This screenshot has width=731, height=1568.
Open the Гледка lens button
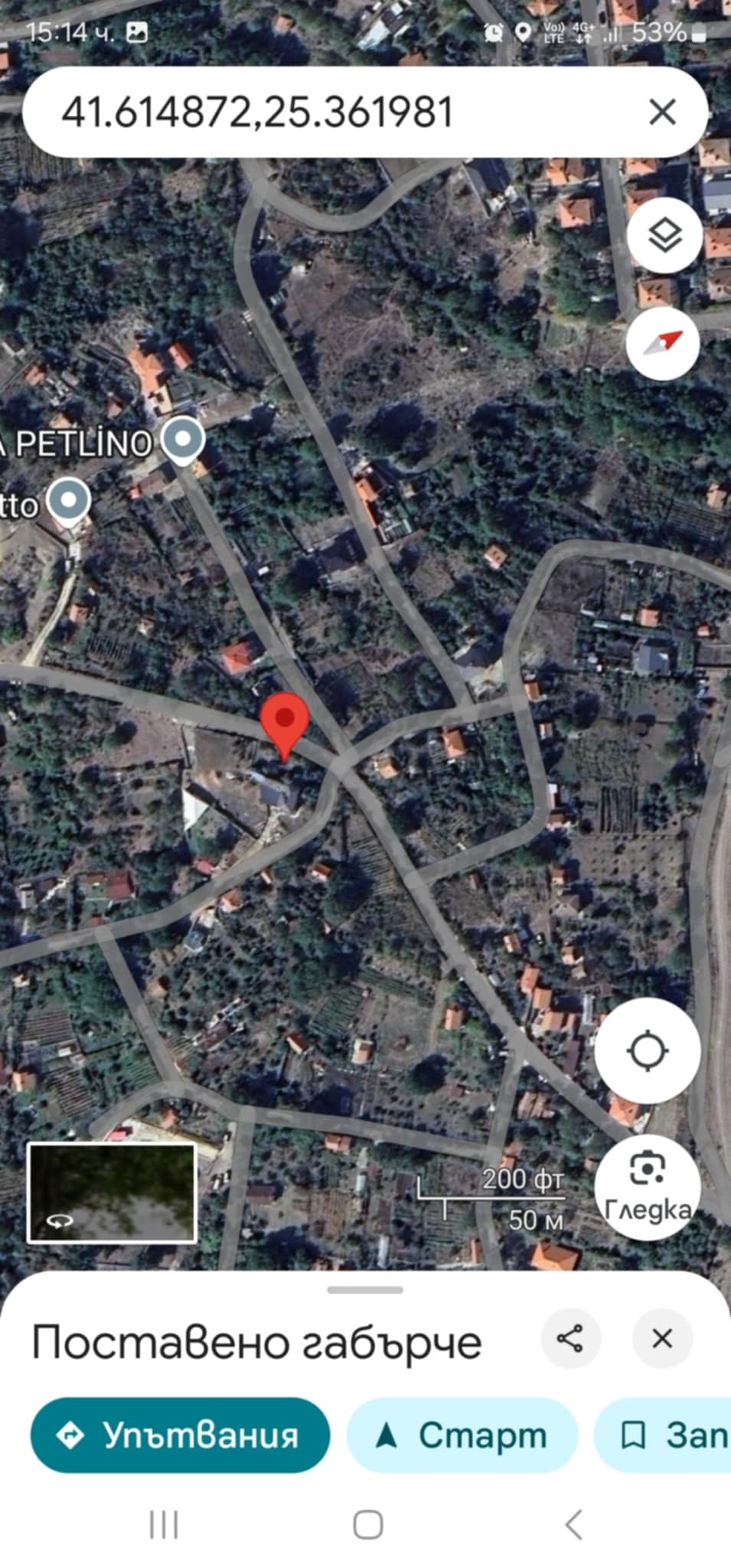point(648,1185)
